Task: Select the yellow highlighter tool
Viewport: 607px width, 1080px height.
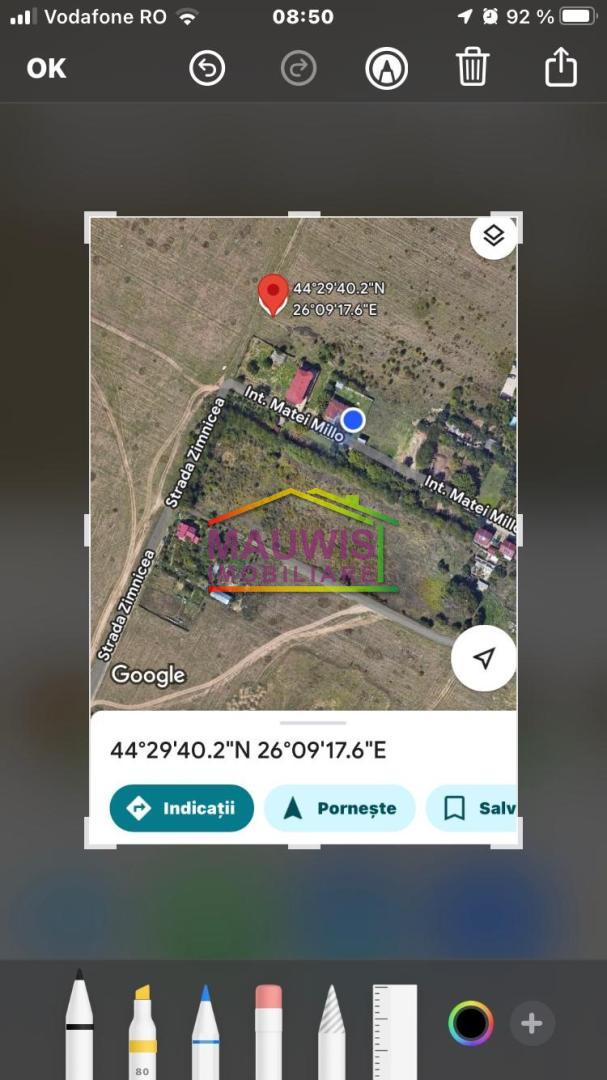Action: coord(143,1032)
